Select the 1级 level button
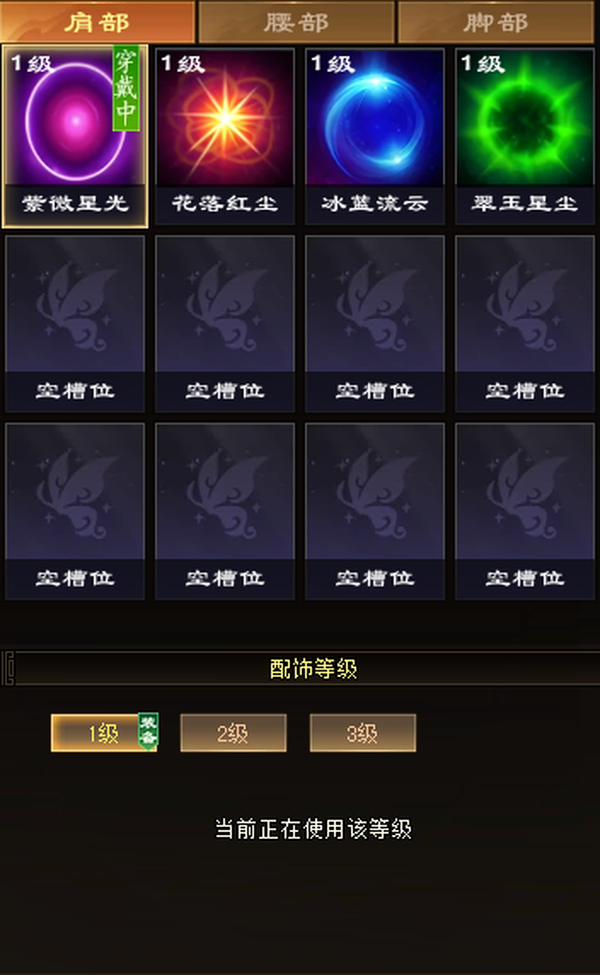600x975 pixels. click(x=104, y=733)
